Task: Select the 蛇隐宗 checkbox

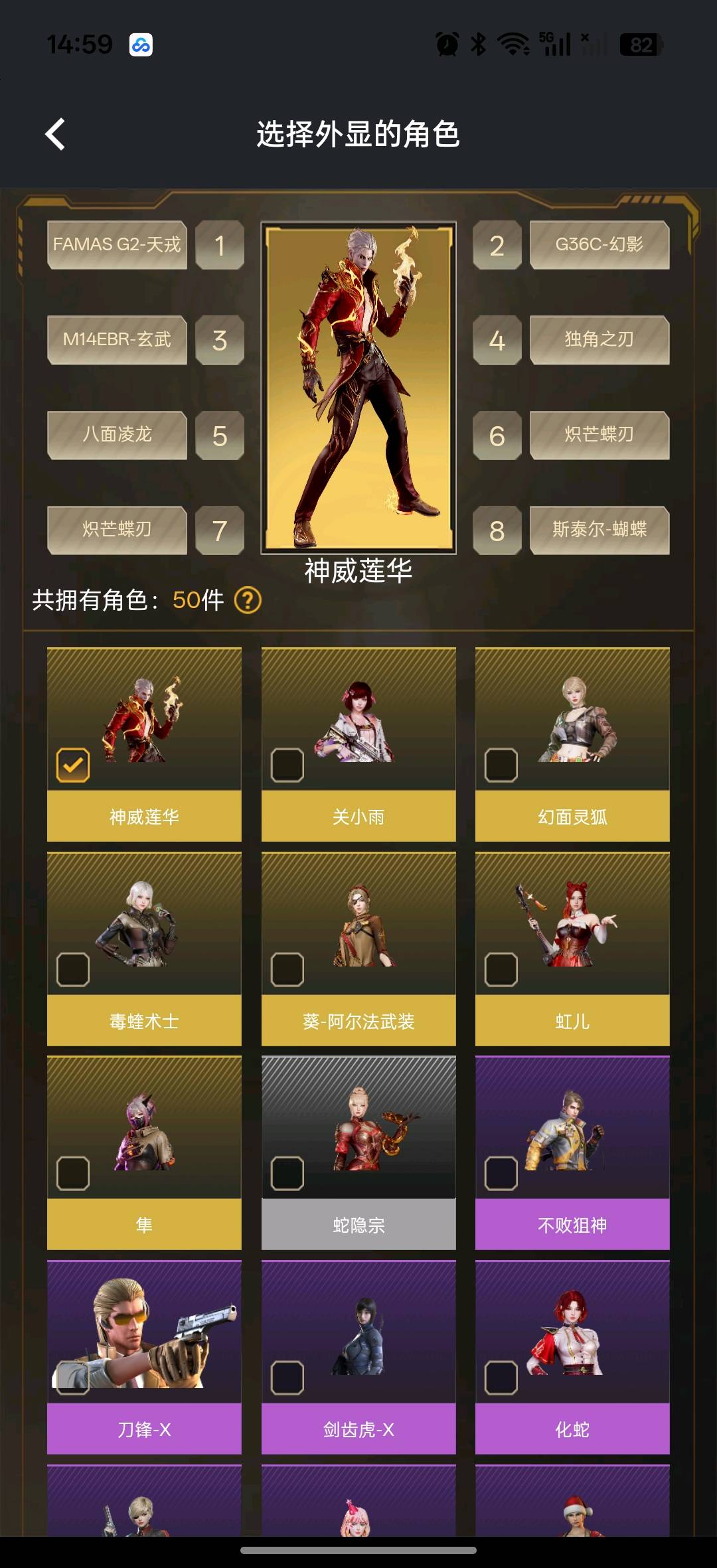Action: [x=287, y=1173]
